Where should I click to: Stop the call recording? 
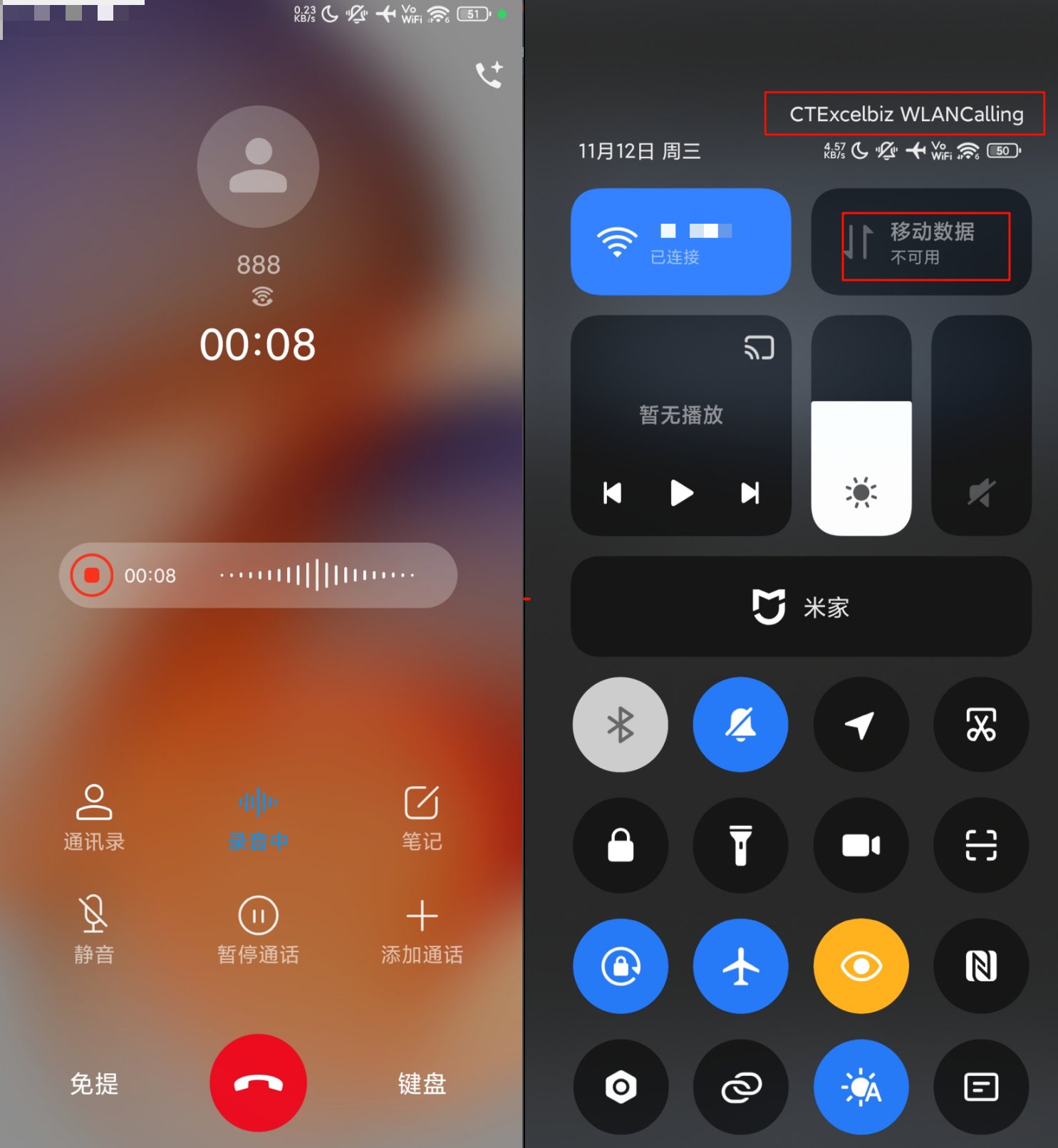click(x=92, y=575)
